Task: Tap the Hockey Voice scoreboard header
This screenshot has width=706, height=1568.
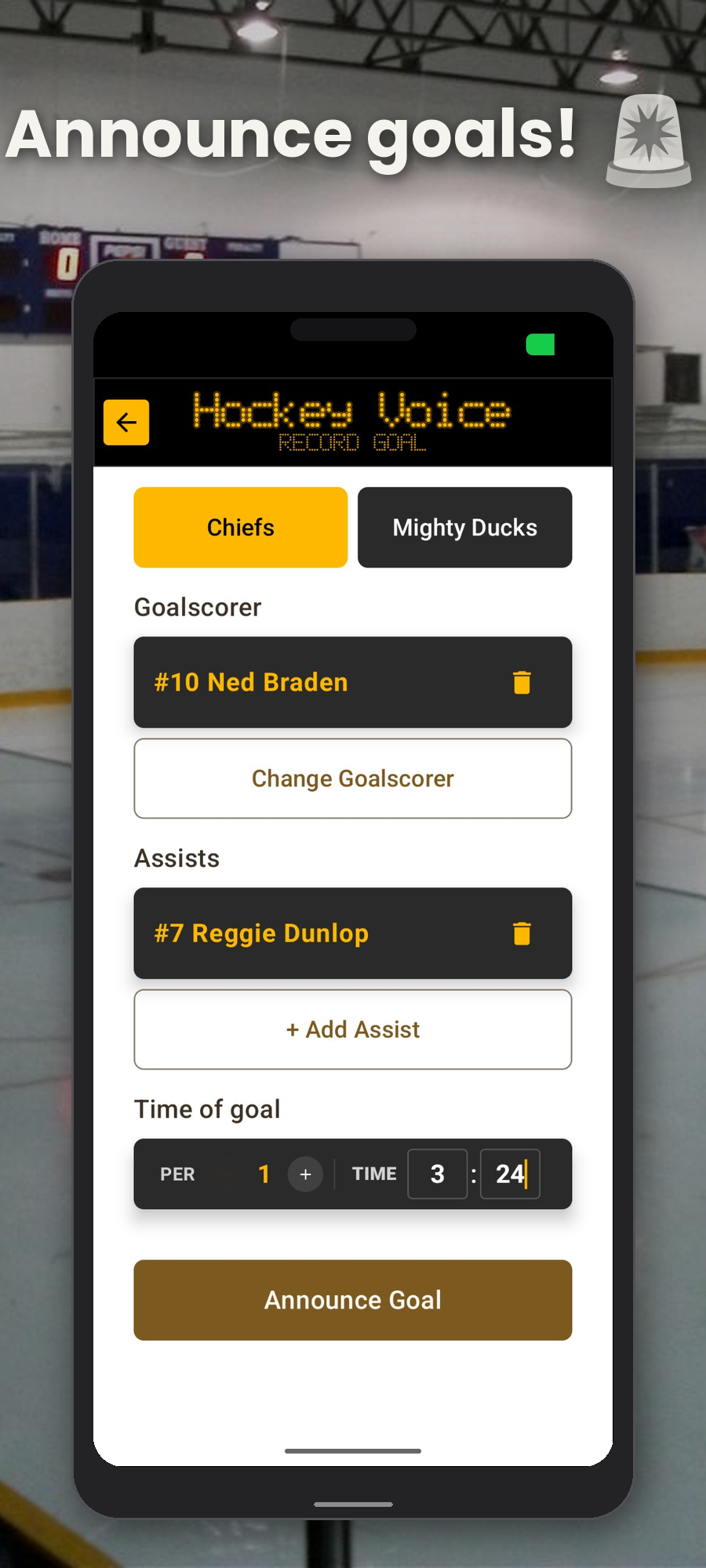Action: tap(352, 411)
